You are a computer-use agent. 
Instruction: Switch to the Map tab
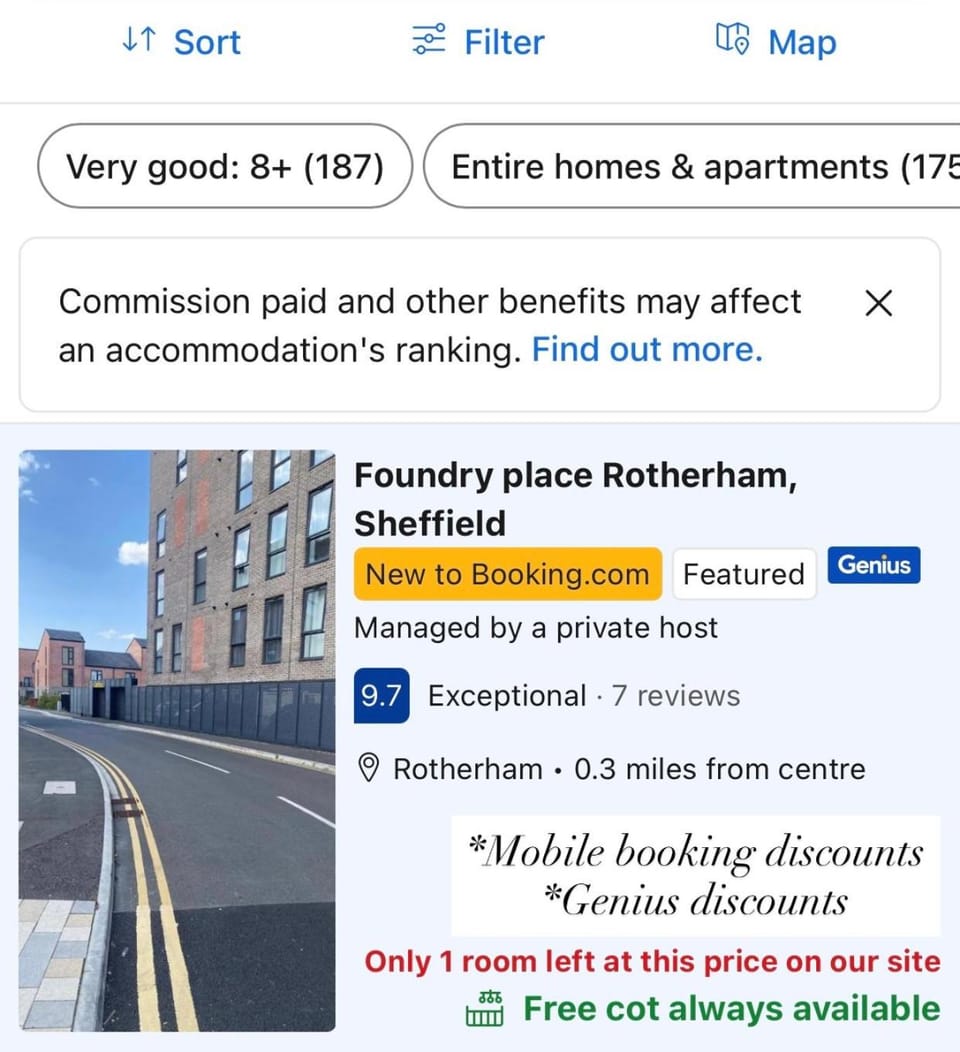pyautogui.click(x=775, y=41)
